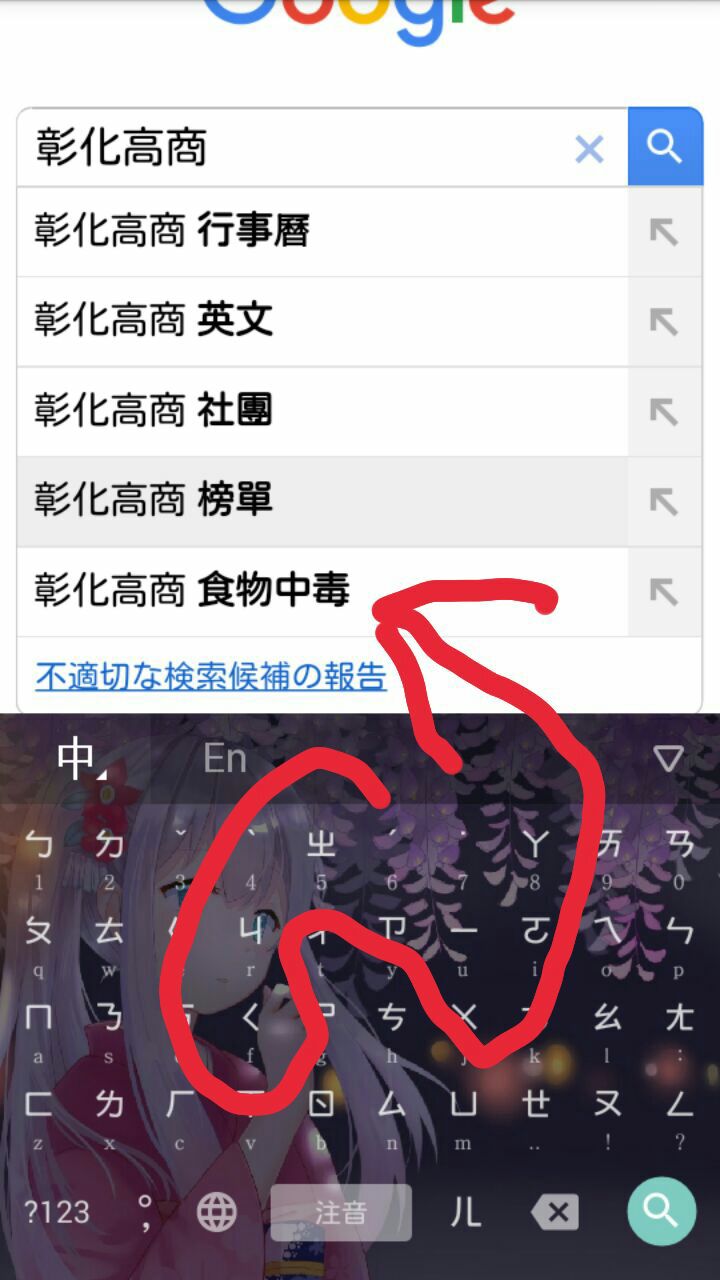
Task: Tap the green search key on the keyboard
Action: tap(661, 1211)
